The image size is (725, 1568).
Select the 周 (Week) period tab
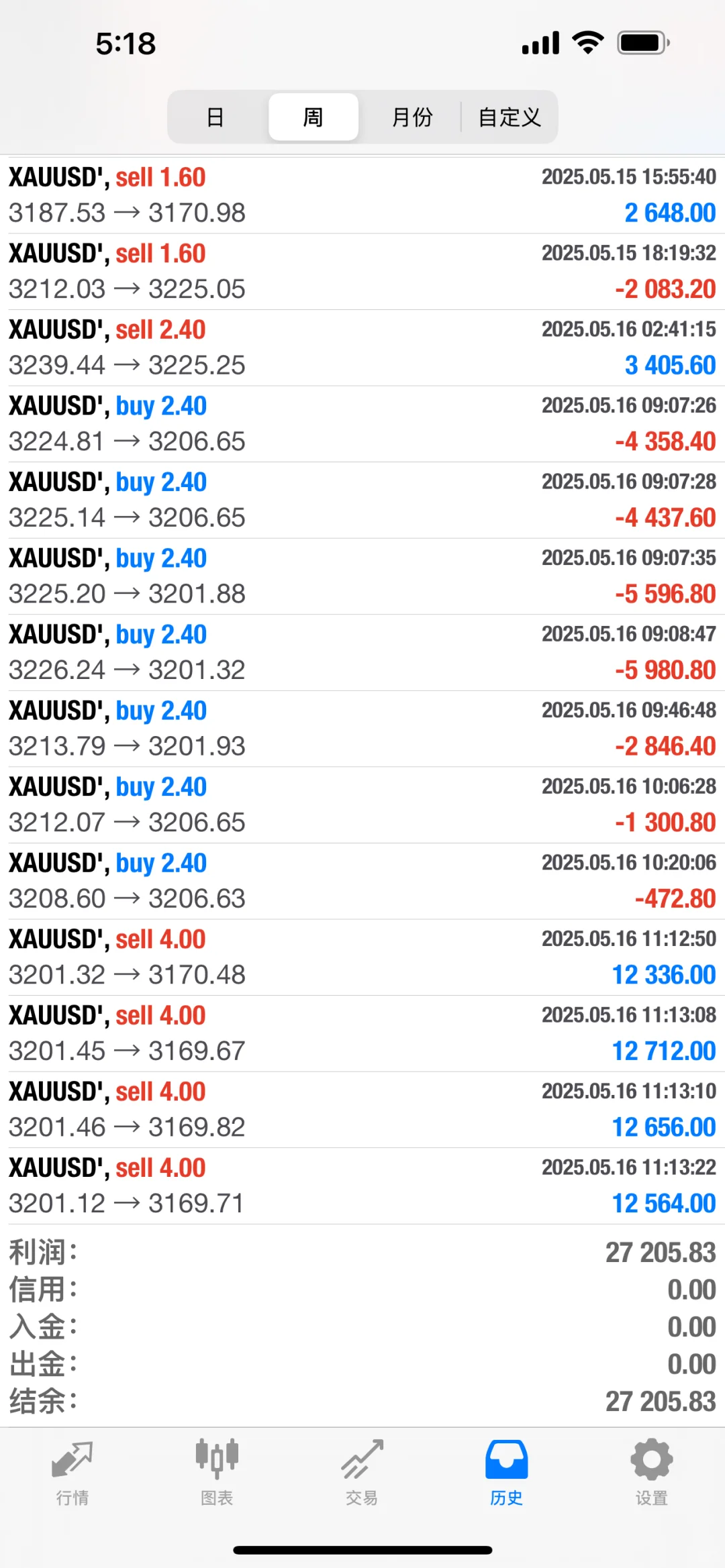click(313, 117)
